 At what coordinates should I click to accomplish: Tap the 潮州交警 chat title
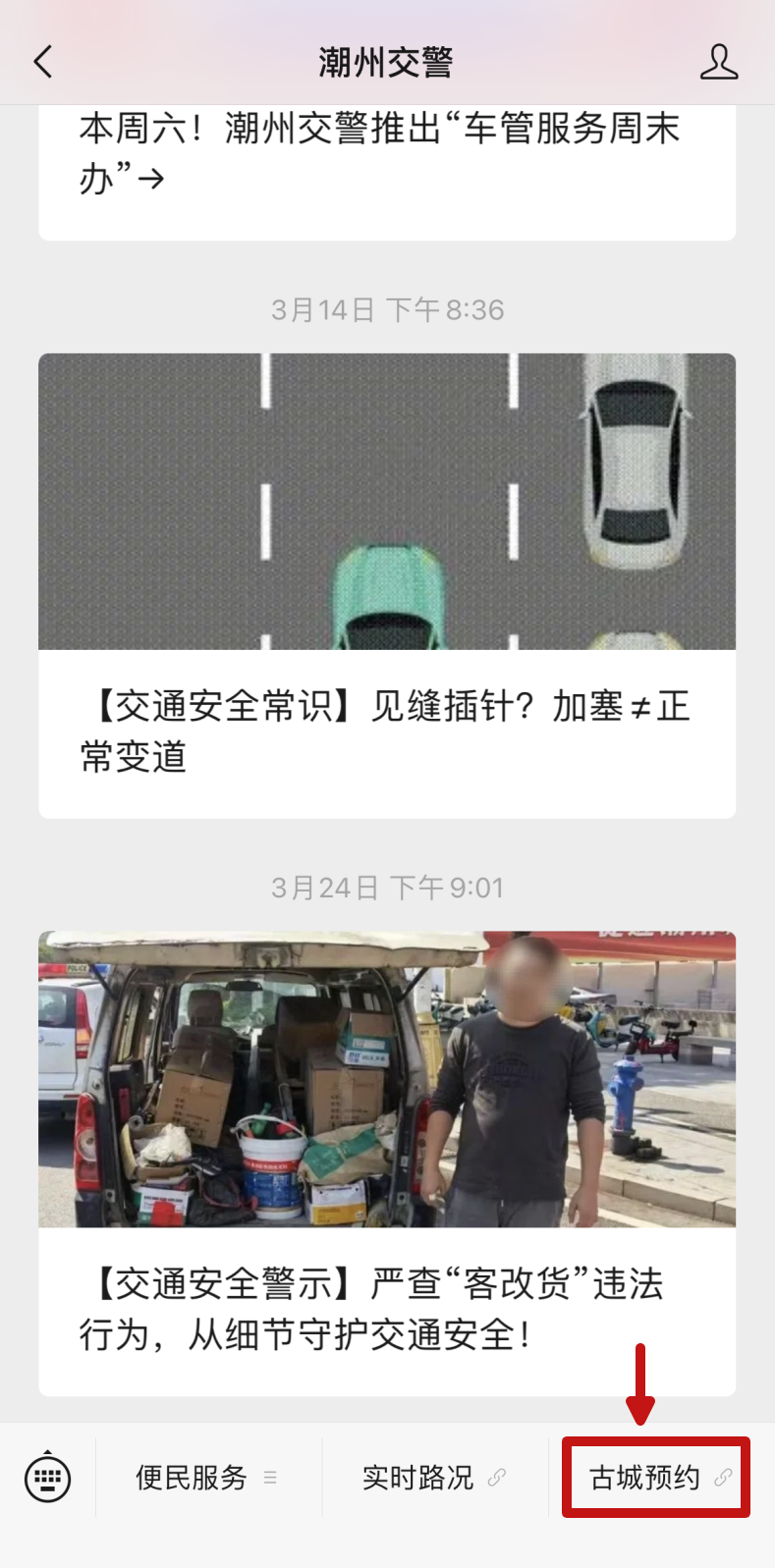pos(386,59)
